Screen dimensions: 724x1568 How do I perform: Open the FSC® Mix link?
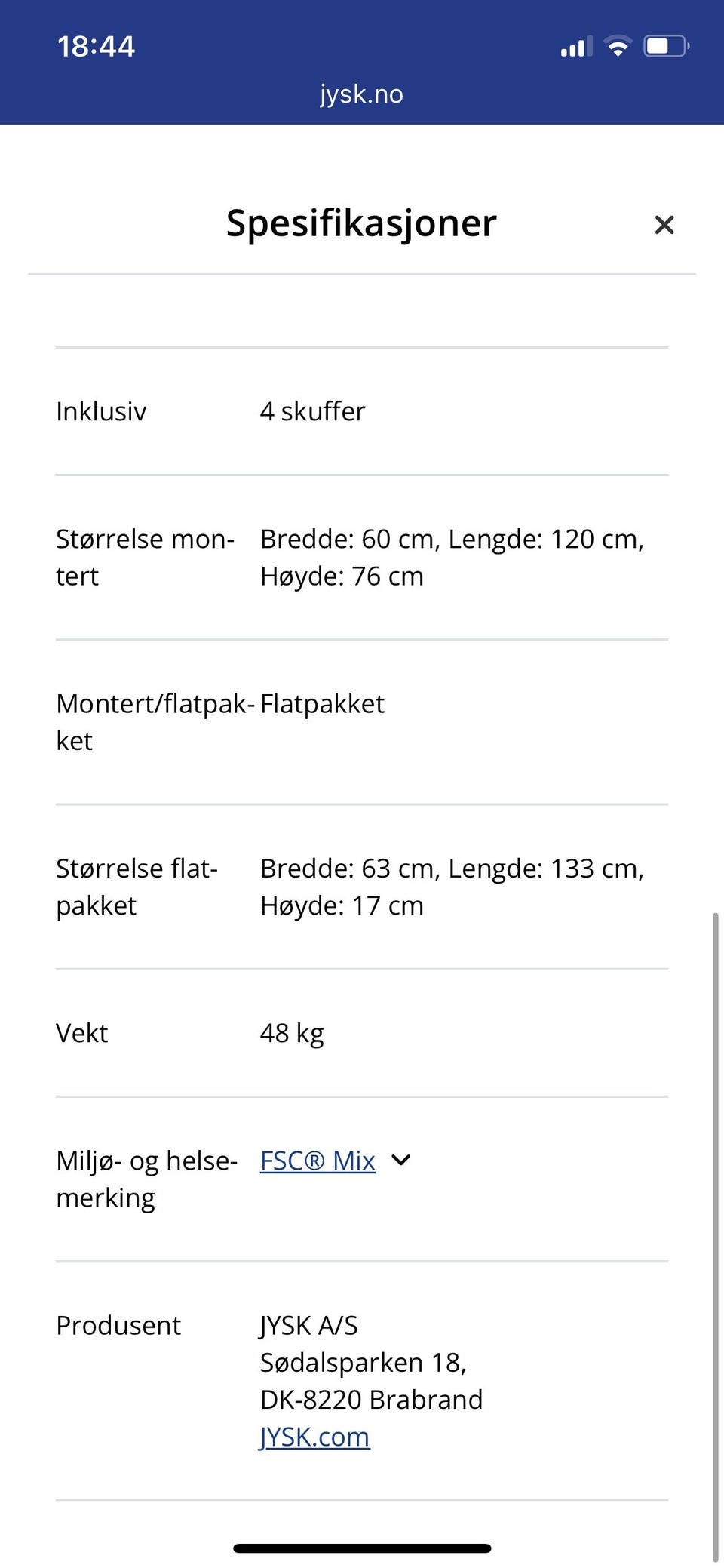pyautogui.click(x=317, y=1160)
